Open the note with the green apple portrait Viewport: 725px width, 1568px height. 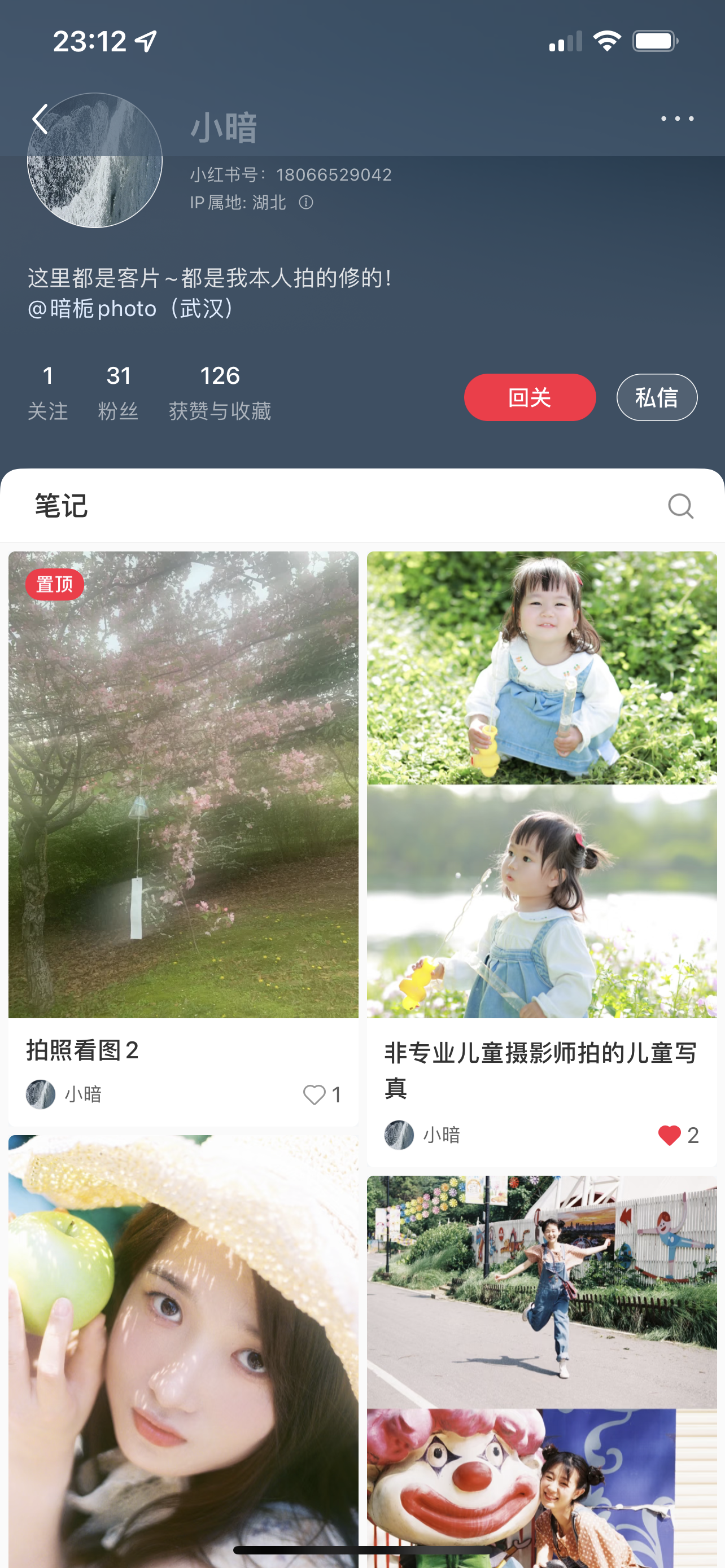click(184, 1351)
